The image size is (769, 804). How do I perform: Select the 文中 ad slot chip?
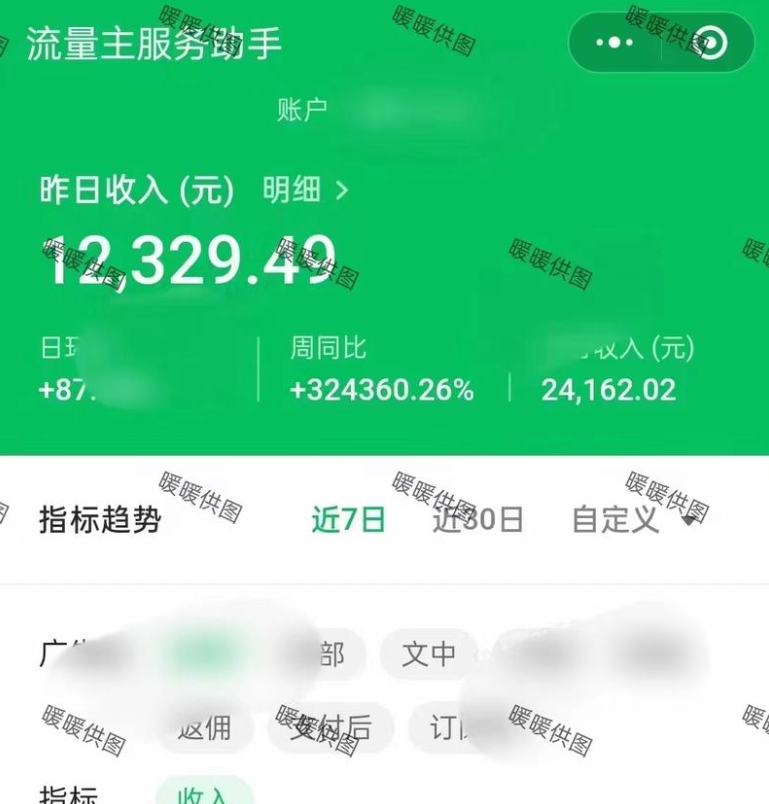[x=429, y=654]
